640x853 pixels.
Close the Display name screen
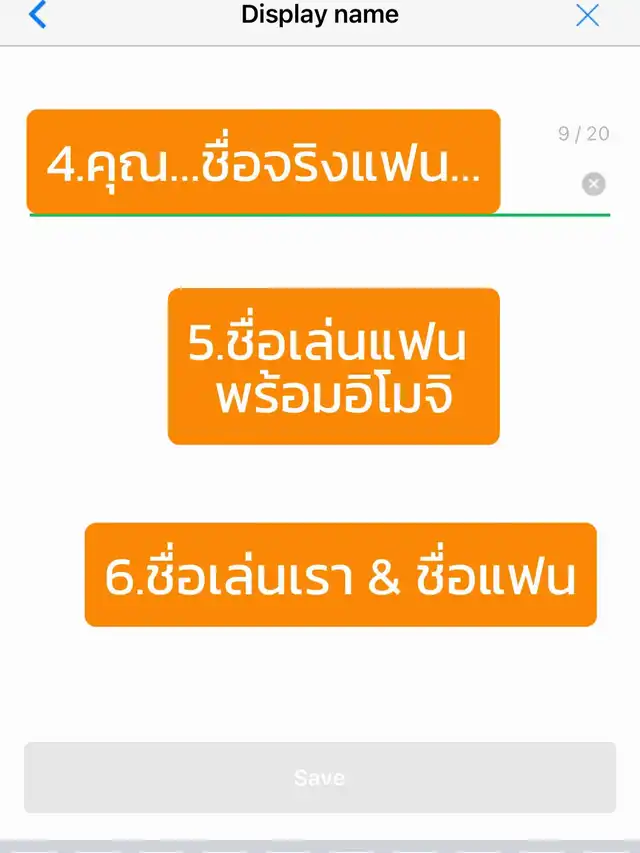coord(588,15)
